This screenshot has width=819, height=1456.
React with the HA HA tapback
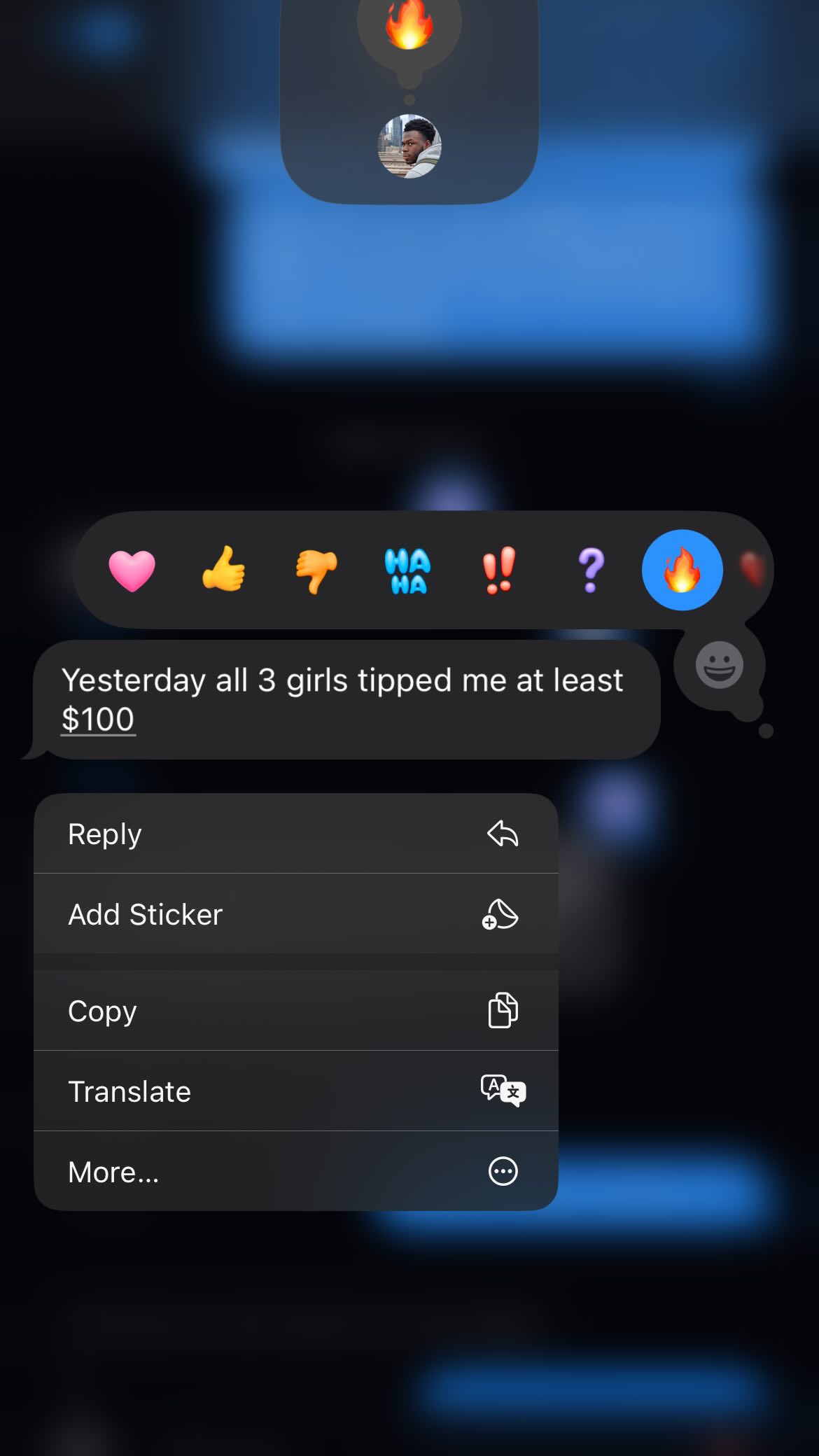pos(407,570)
